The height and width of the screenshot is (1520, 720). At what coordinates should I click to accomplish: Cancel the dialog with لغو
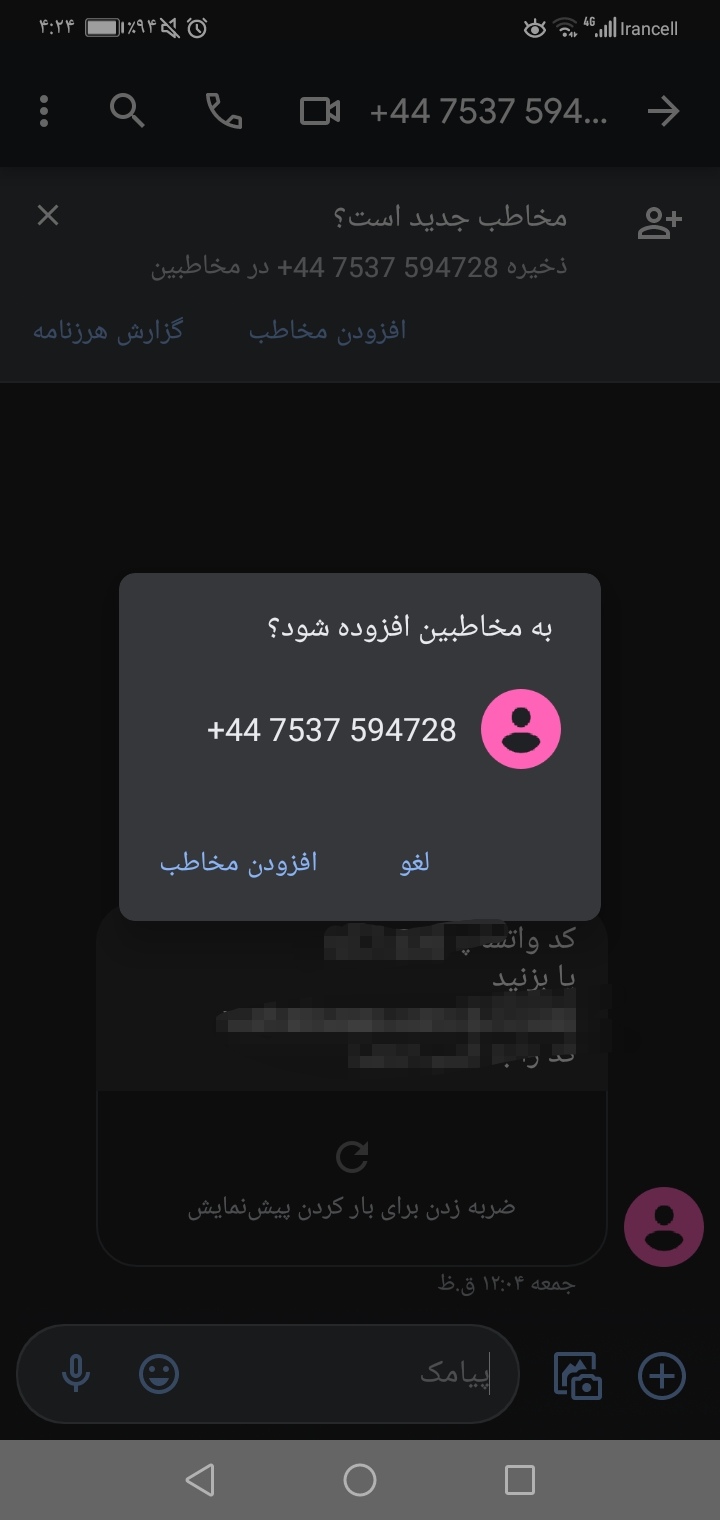pyautogui.click(x=414, y=862)
